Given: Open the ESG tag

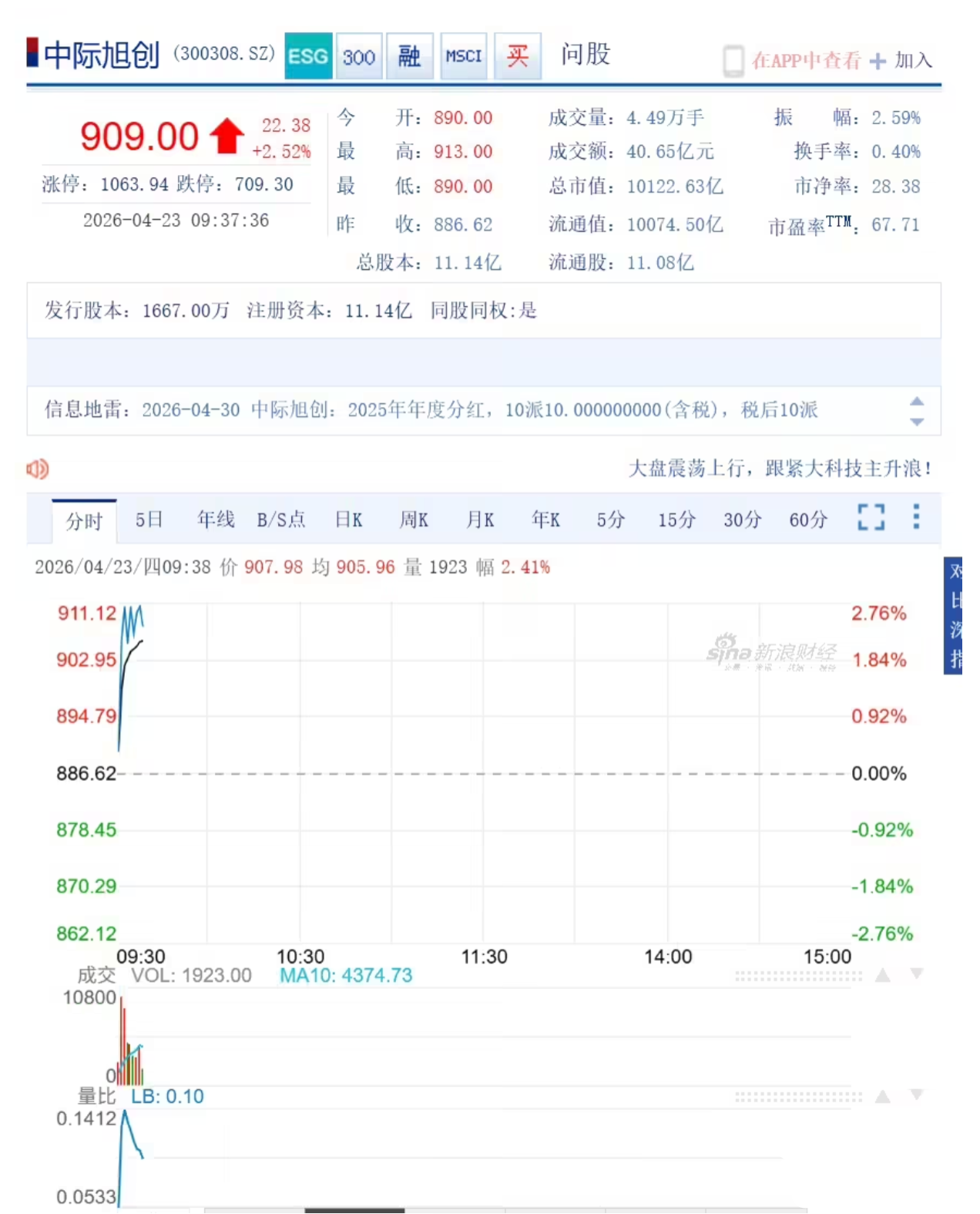Looking at the screenshot, I should tap(308, 55).
